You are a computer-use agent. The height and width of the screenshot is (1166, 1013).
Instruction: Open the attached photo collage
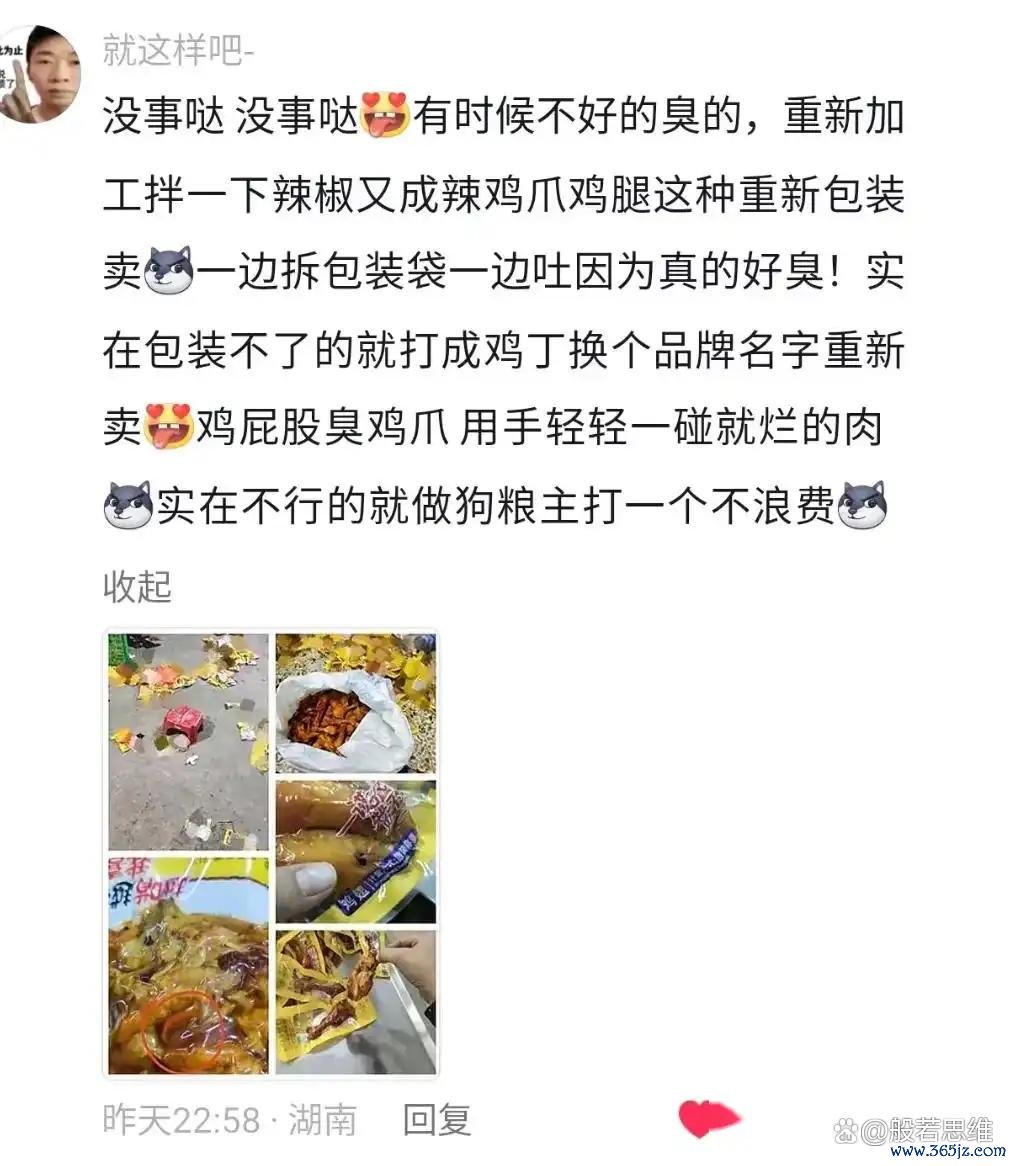271,853
